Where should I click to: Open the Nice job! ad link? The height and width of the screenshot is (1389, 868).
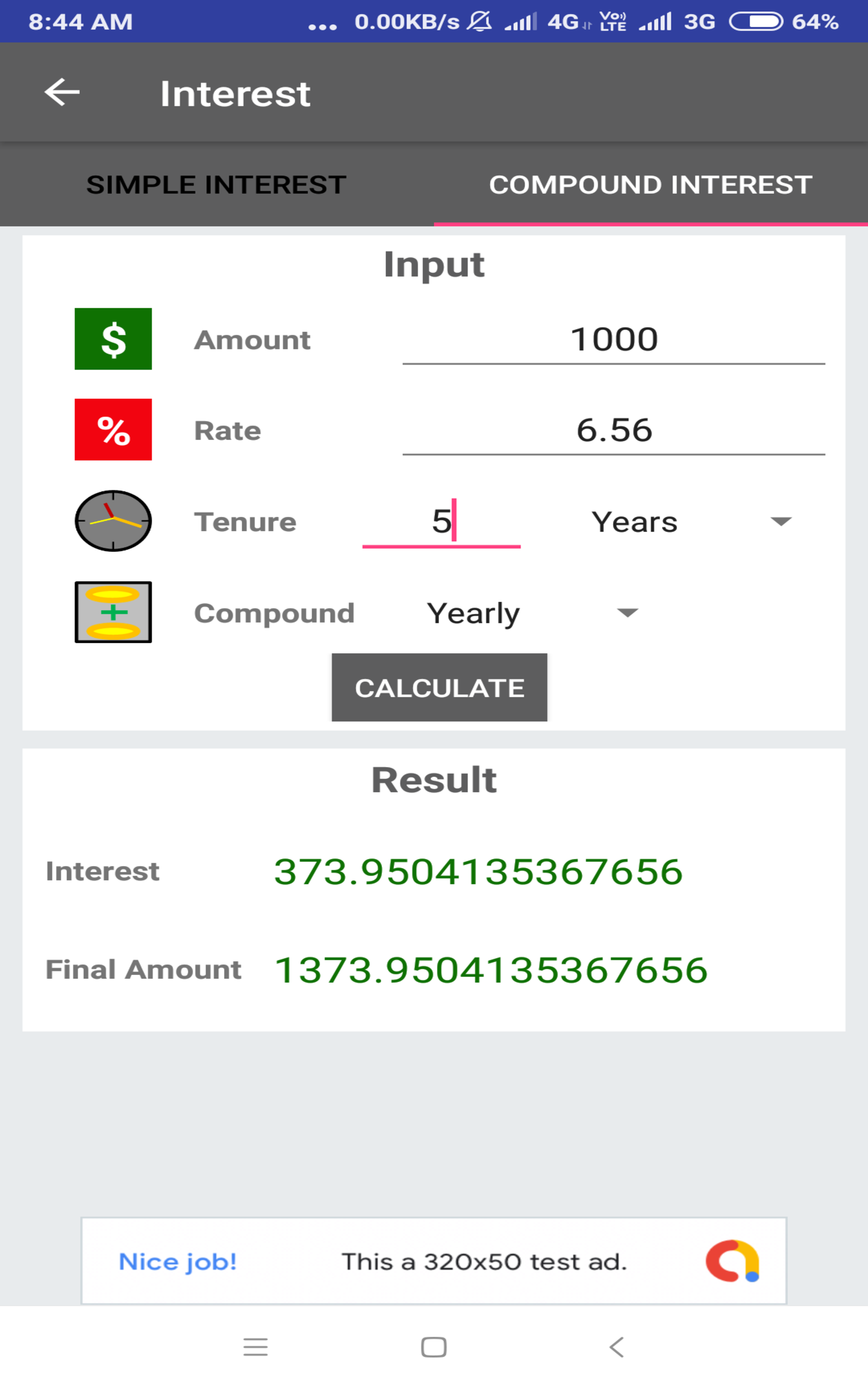pyautogui.click(x=177, y=1261)
